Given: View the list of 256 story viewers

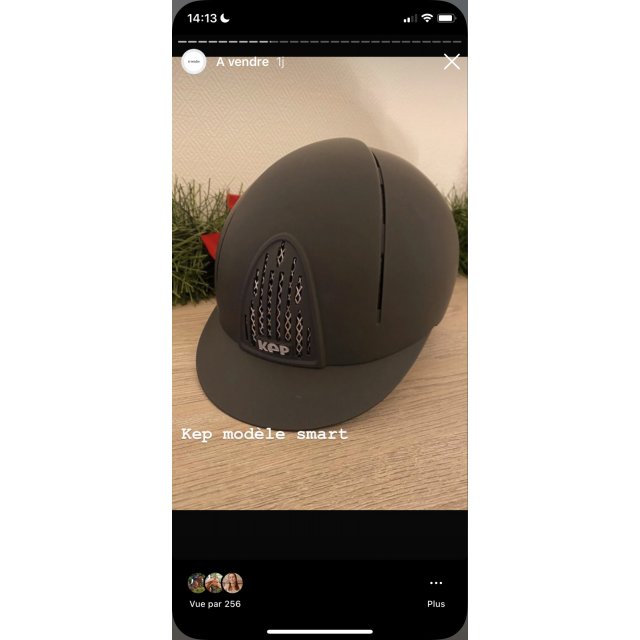Looking at the screenshot, I should [x=215, y=589].
